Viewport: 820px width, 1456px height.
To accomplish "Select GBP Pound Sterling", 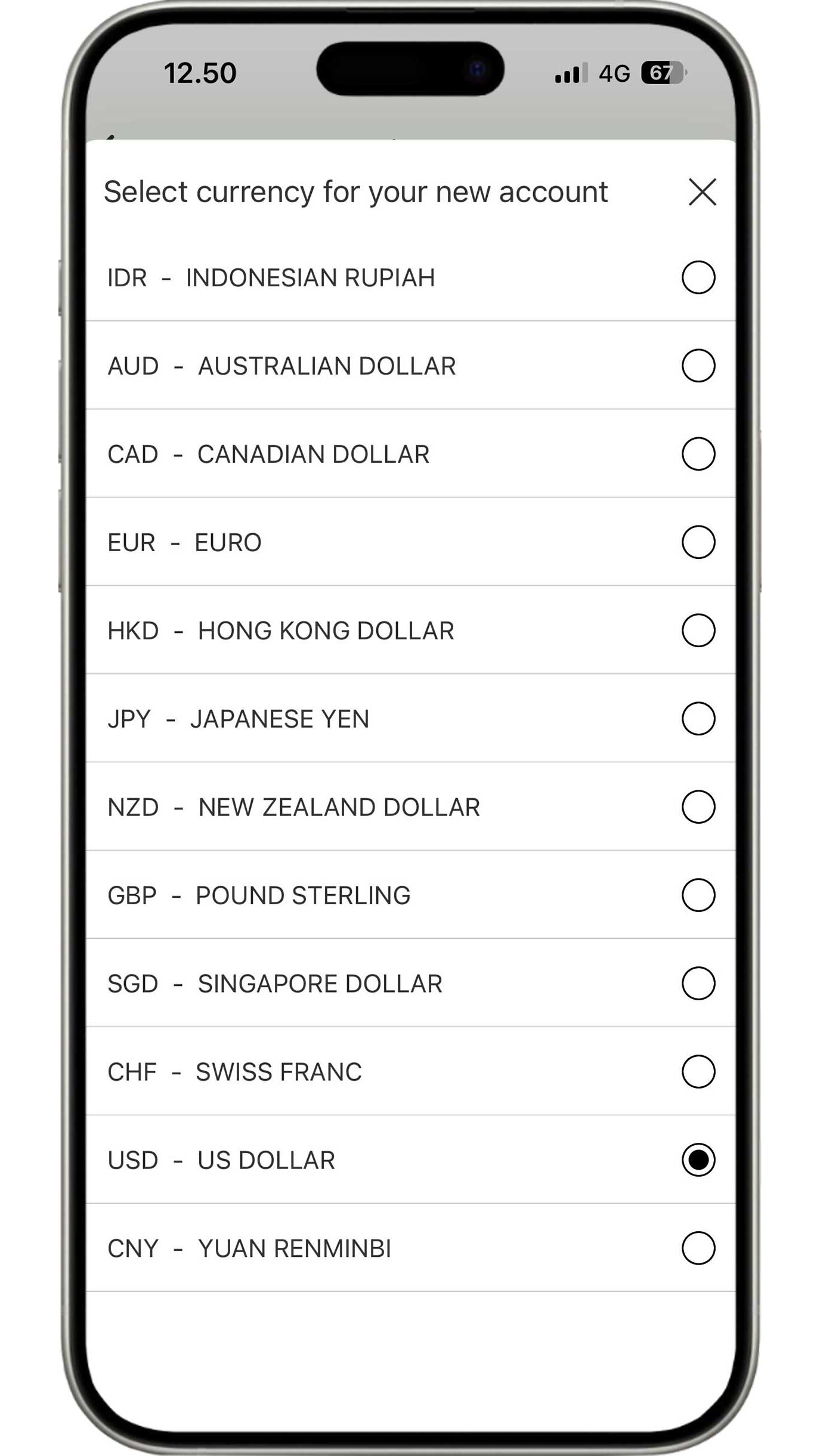I will pyautogui.click(x=410, y=895).
